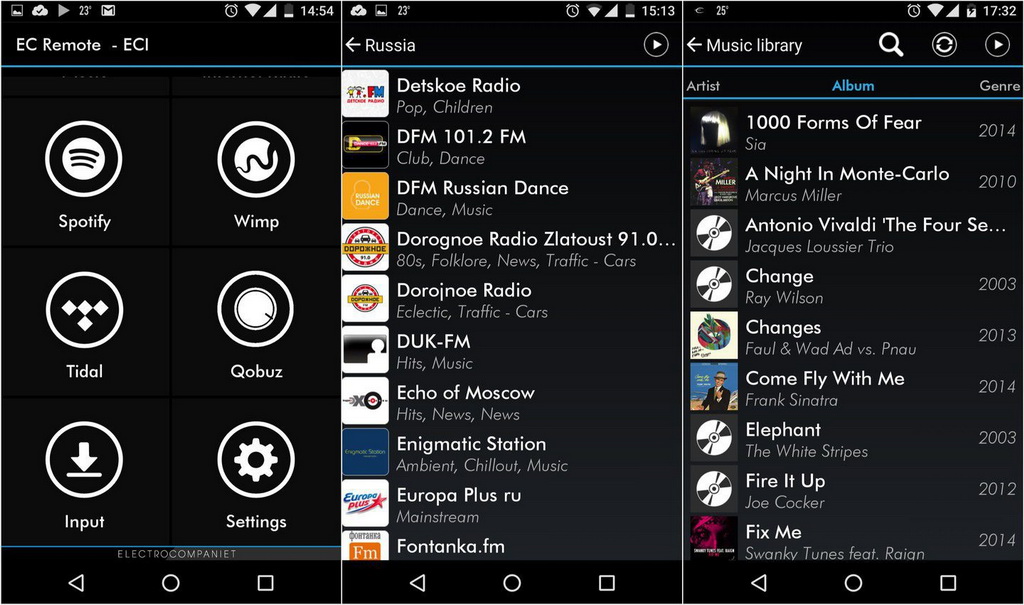Open Come Fly With Me album
Image resolution: width=1024 pixels, height=605 pixels.
(x=850, y=387)
